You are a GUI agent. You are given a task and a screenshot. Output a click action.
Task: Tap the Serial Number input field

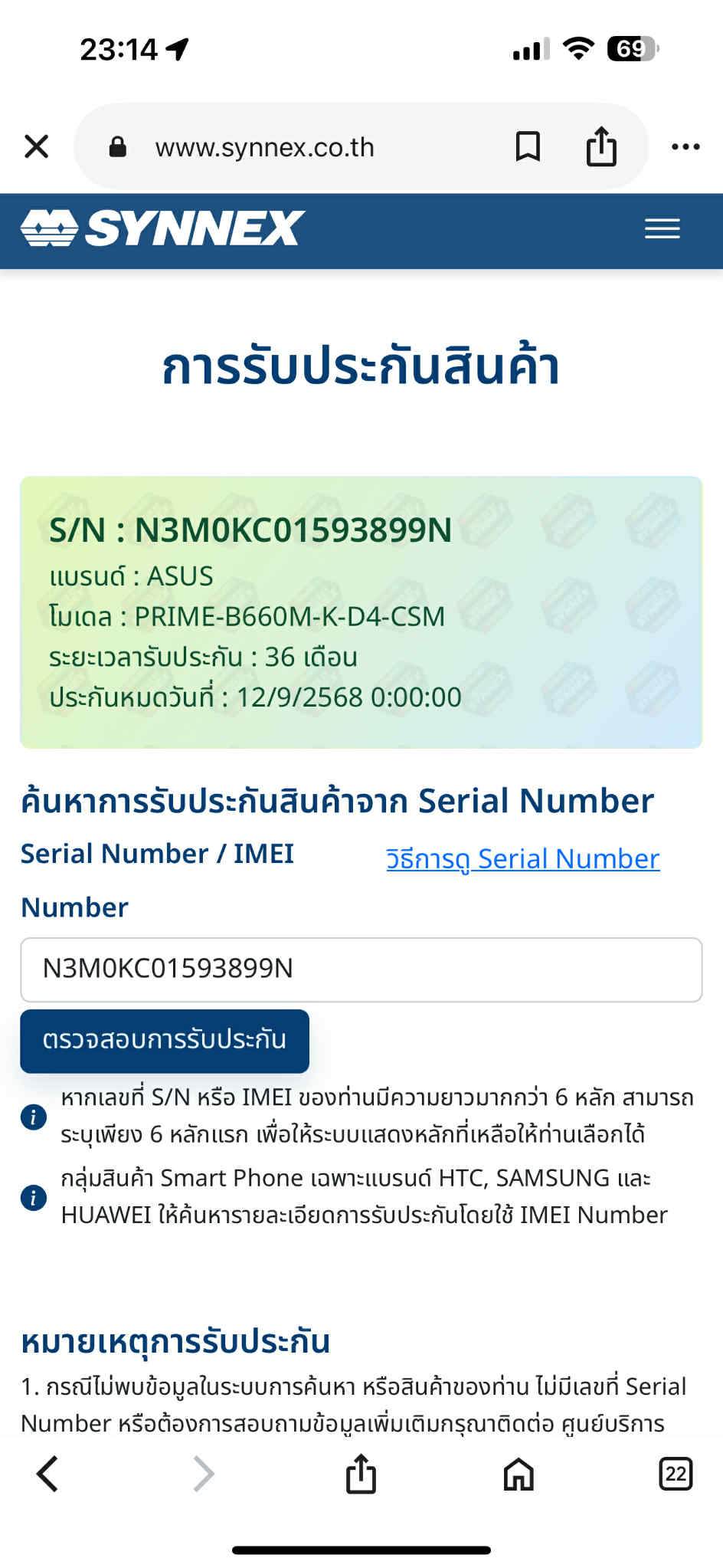click(361, 969)
